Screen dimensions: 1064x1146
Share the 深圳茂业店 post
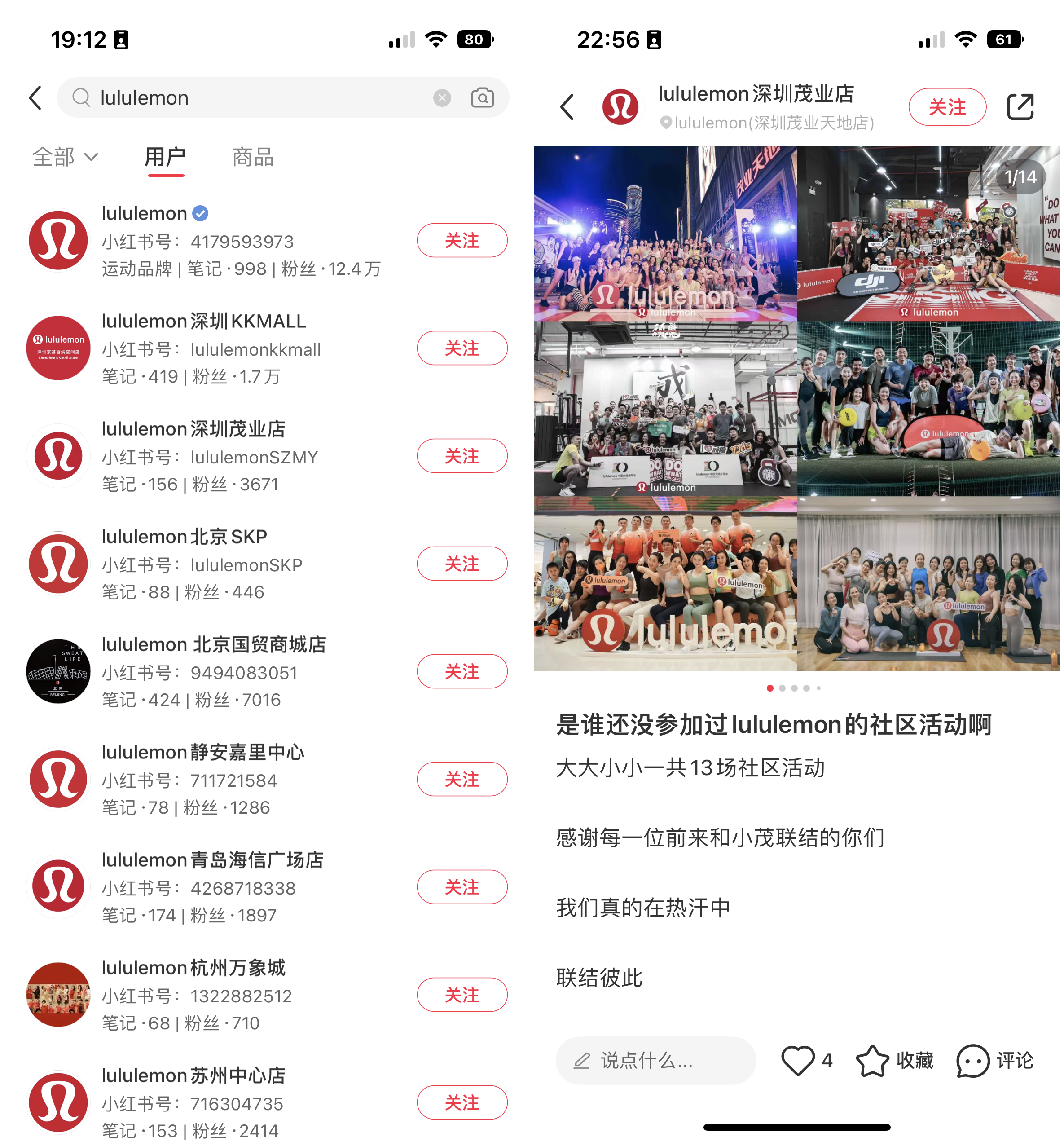click(x=1020, y=107)
